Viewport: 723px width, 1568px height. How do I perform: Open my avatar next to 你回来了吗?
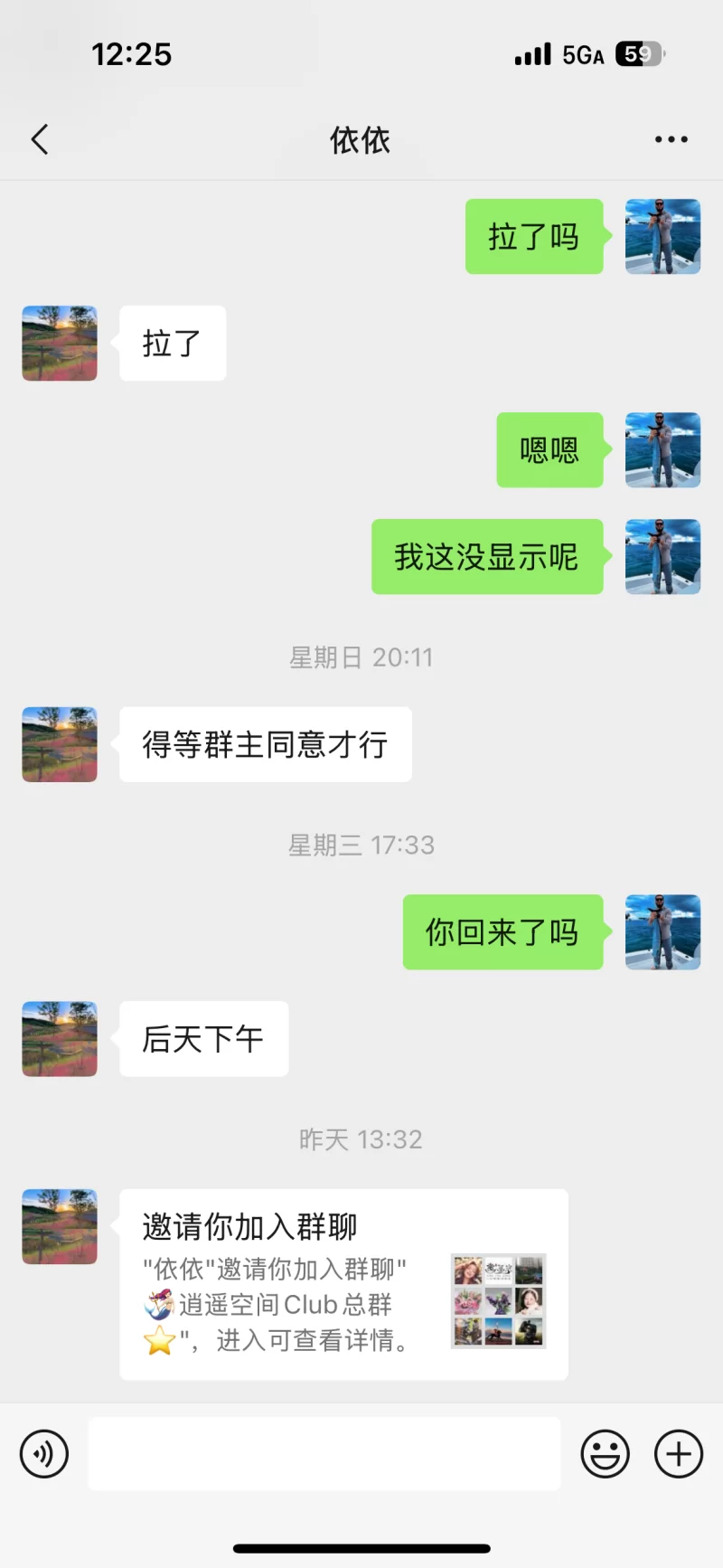click(x=662, y=931)
